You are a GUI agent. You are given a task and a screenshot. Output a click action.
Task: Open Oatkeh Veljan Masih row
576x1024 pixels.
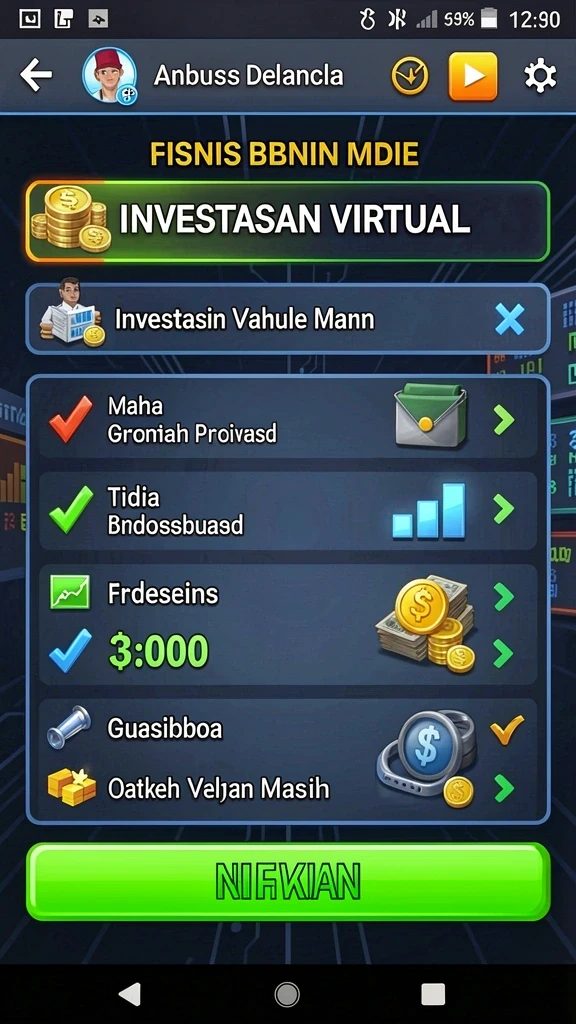click(x=288, y=789)
